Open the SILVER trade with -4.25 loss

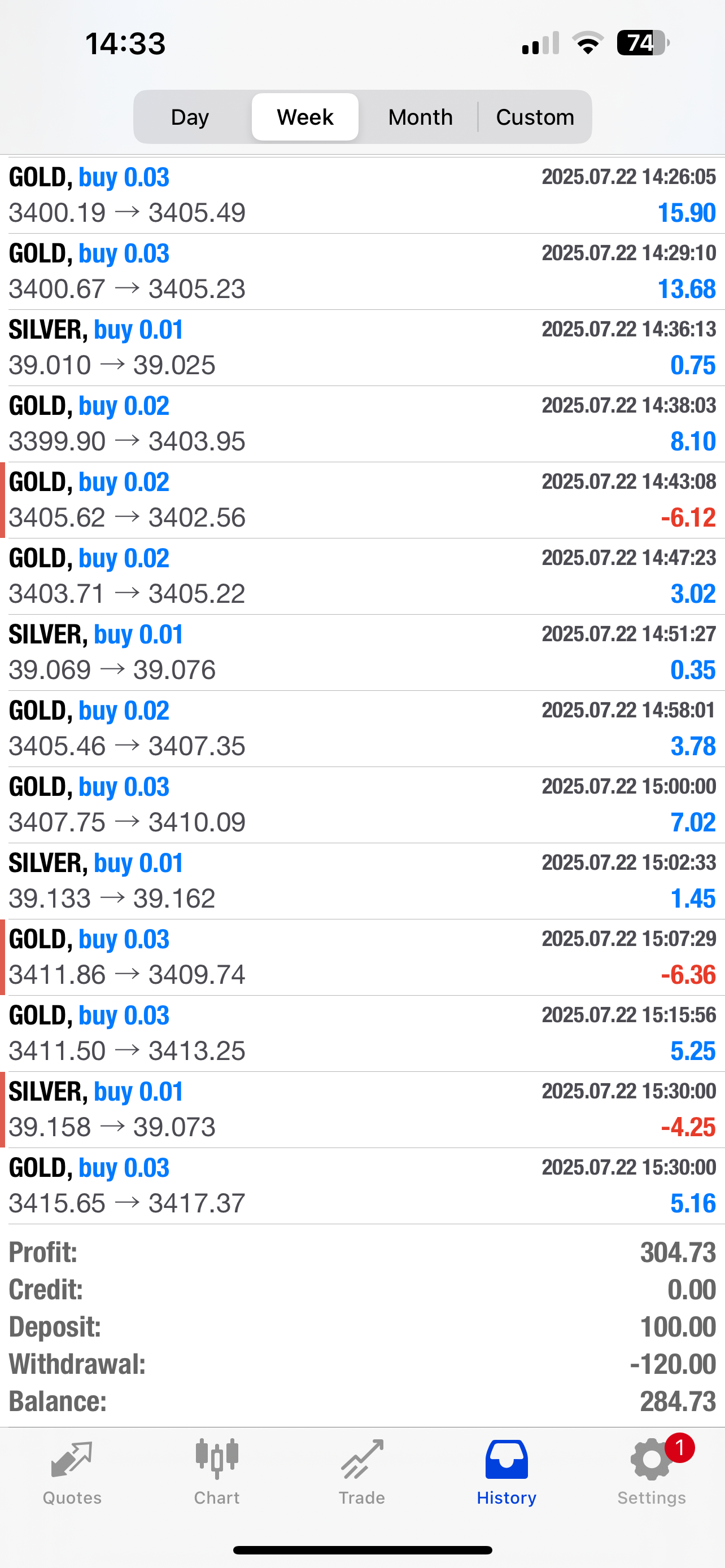(x=362, y=1110)
